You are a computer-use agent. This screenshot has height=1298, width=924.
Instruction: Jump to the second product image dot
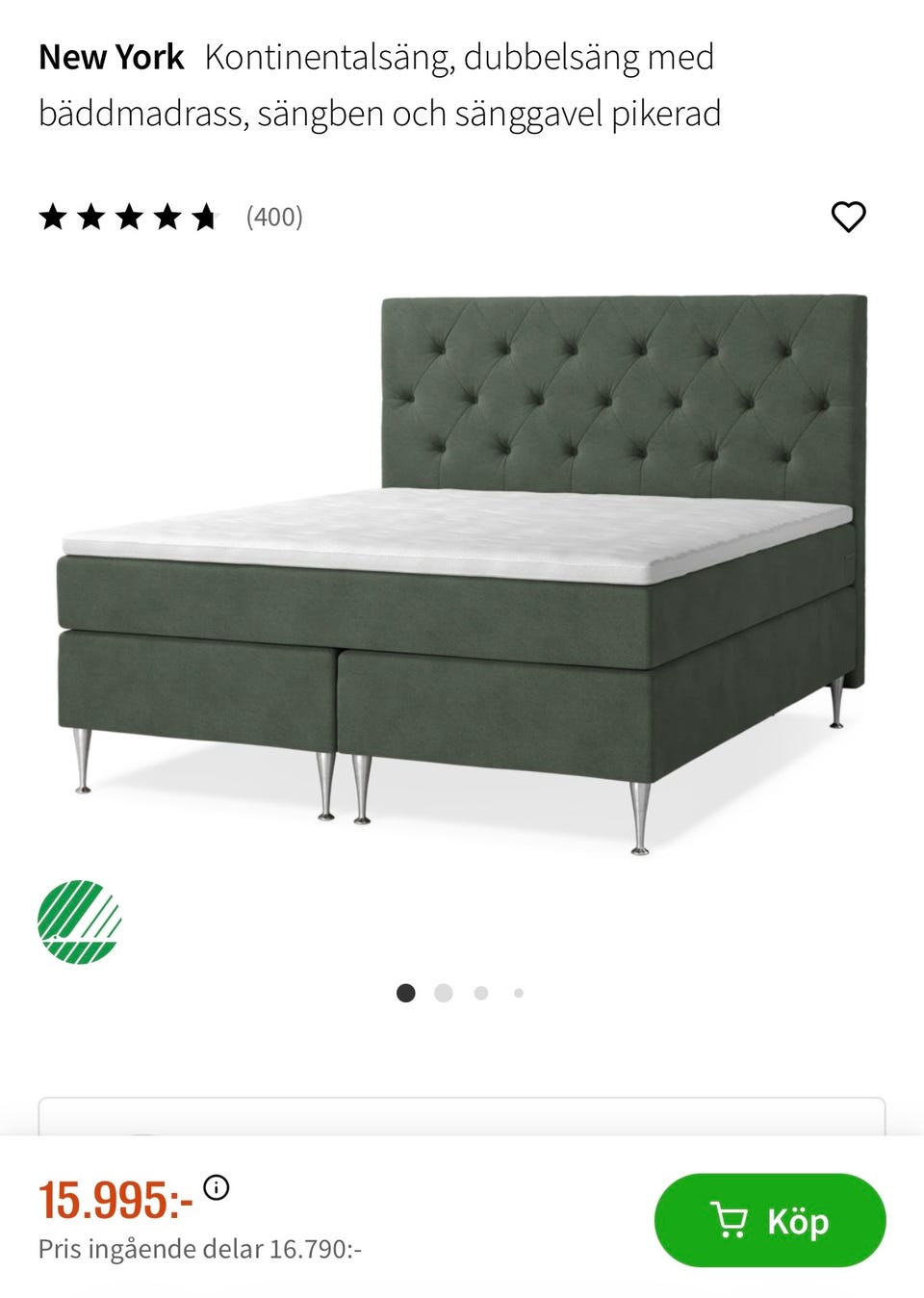pos(444,993)
